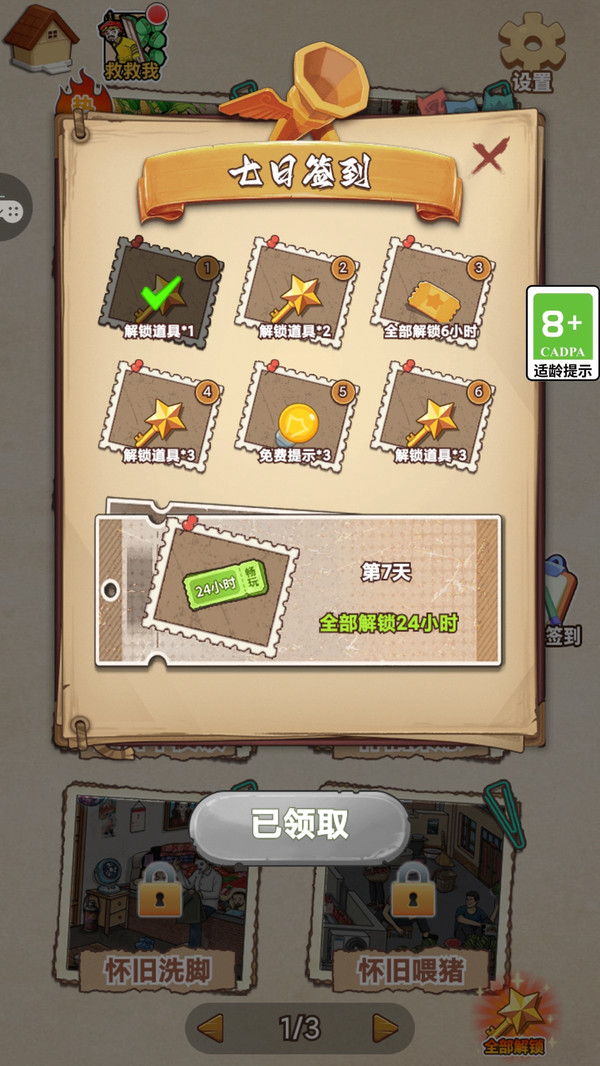The image size is (600, 1066).
Task: Tap the 已领取 button
Action: (299, 826)
